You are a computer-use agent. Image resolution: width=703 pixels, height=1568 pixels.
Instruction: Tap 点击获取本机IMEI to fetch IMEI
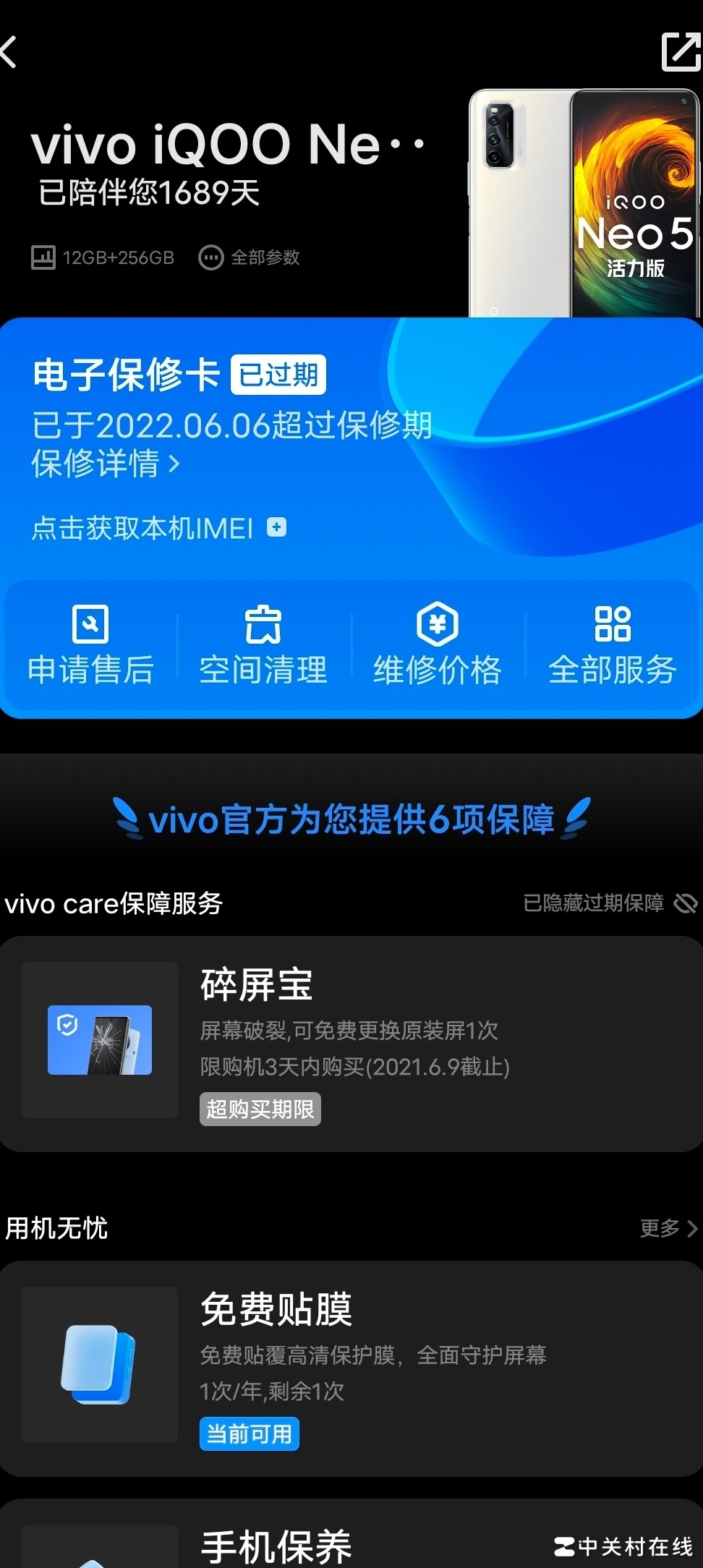click(x=159, y=528)
